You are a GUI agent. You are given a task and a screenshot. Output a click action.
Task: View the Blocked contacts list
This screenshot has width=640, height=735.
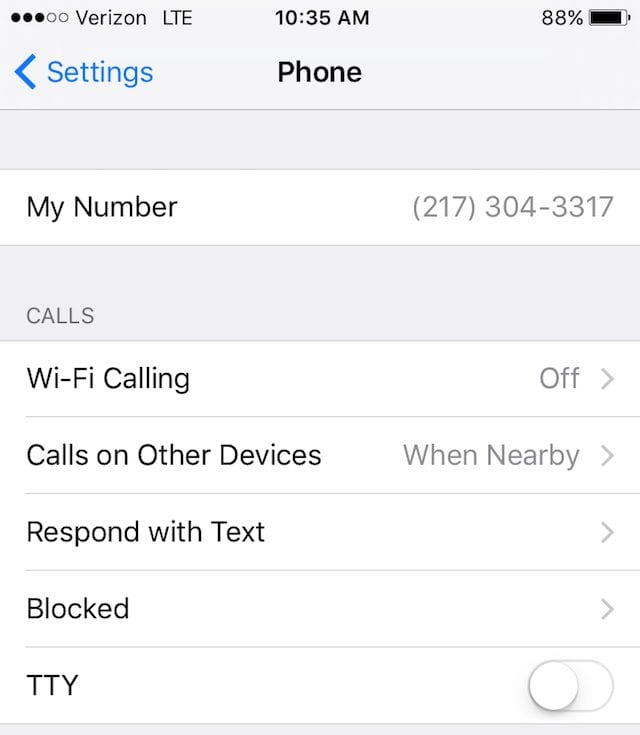(x=320, y=609)
